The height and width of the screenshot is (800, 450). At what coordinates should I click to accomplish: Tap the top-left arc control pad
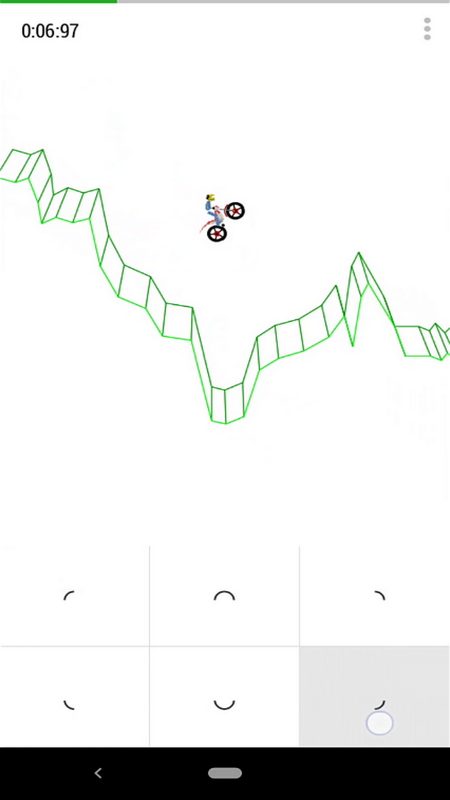74,595
